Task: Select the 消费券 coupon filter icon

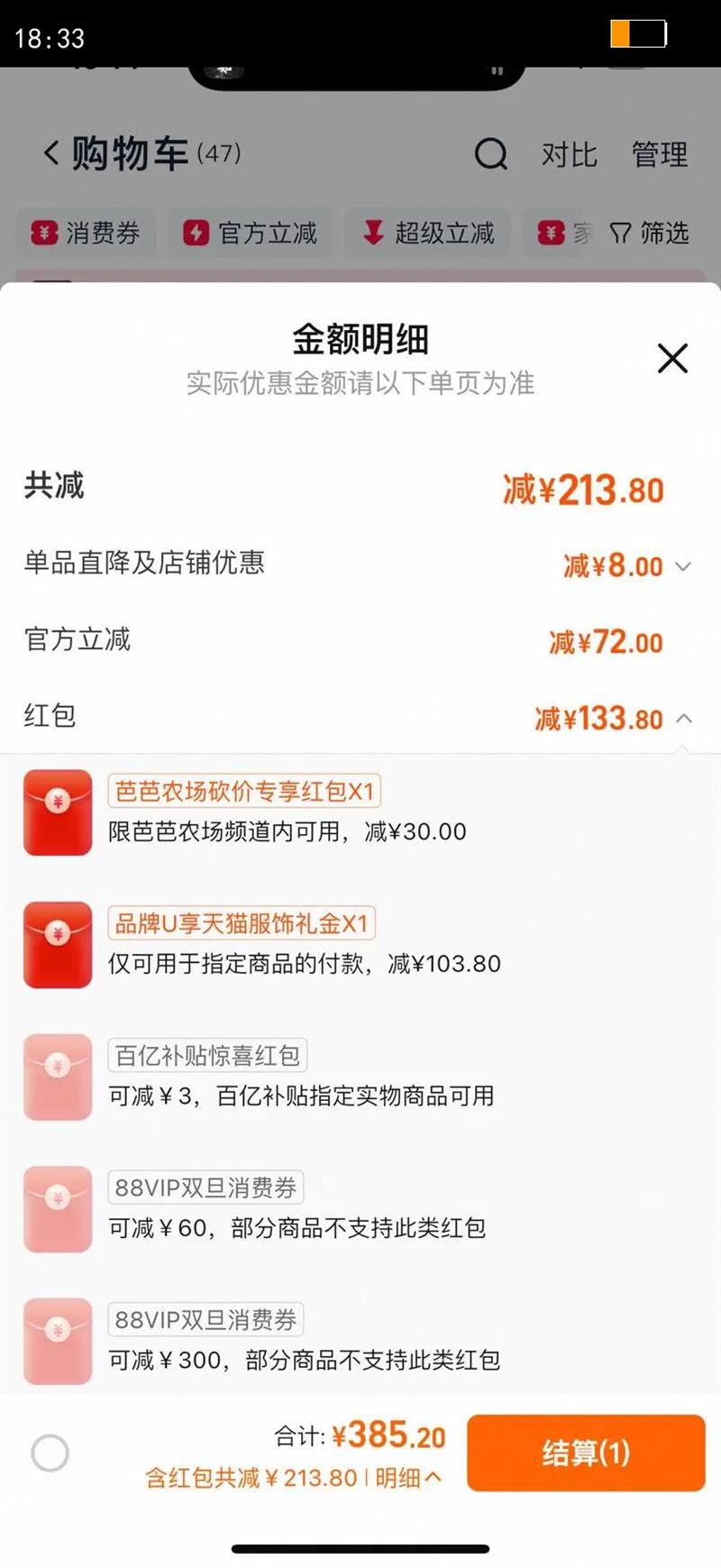Action: pos(42,234)
